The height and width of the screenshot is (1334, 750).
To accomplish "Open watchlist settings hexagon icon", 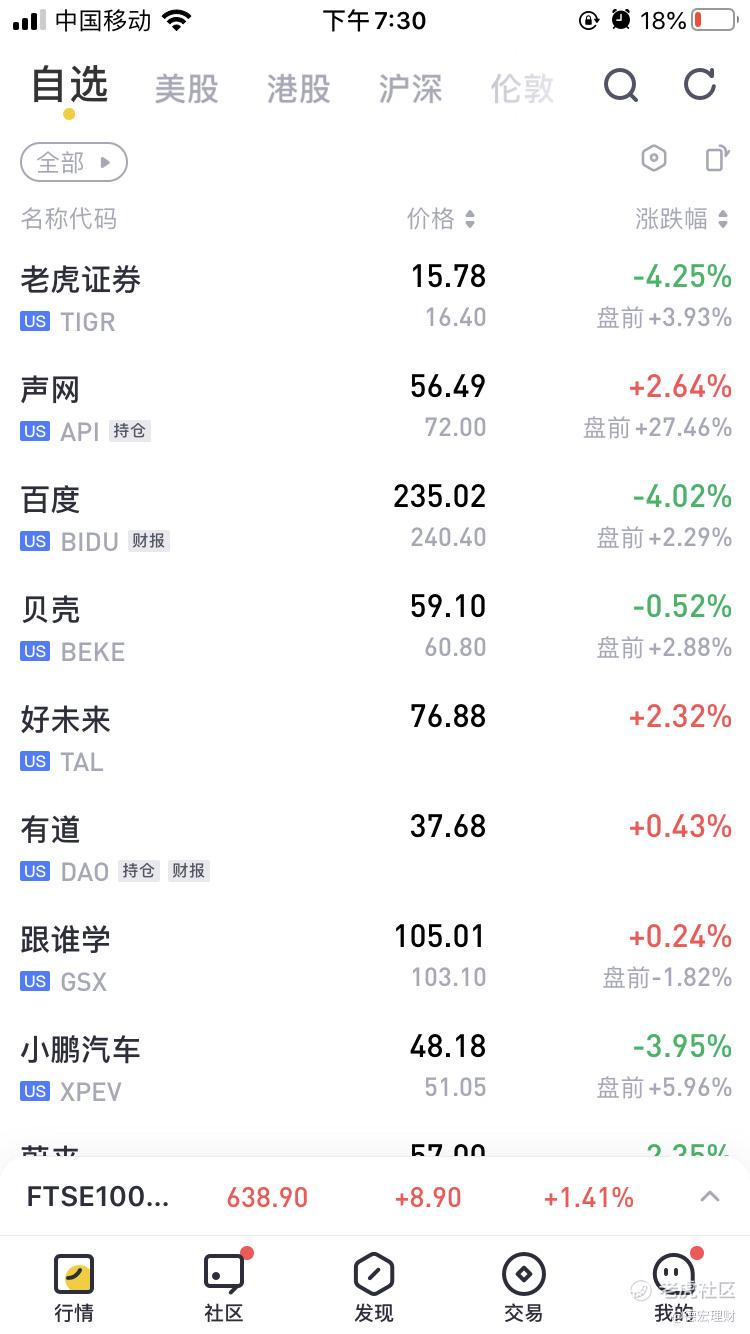I will (x=653, y=158).
